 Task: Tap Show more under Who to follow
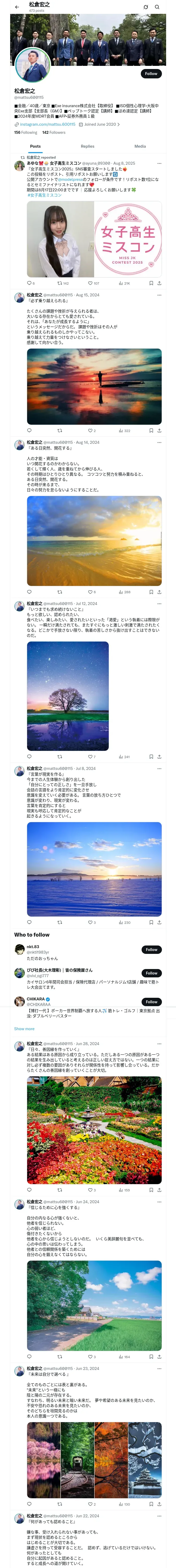coord(24,1029)
